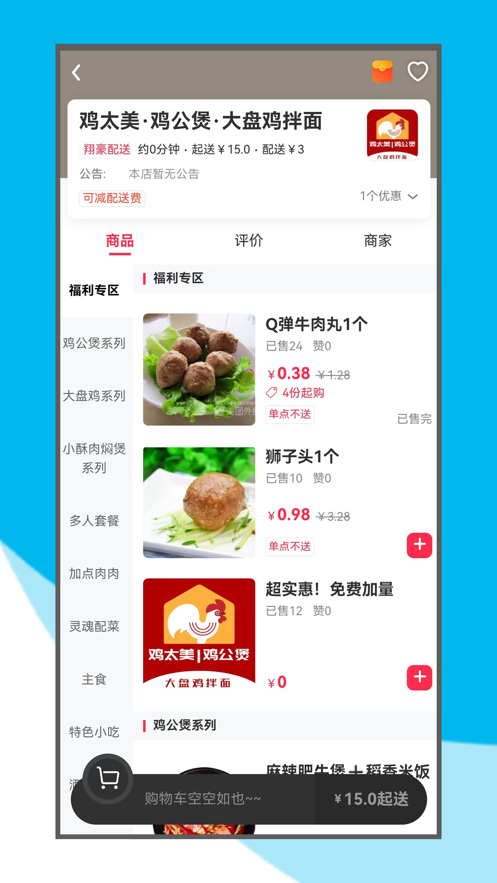Select the 商品 tab

(x=120, y=242)
